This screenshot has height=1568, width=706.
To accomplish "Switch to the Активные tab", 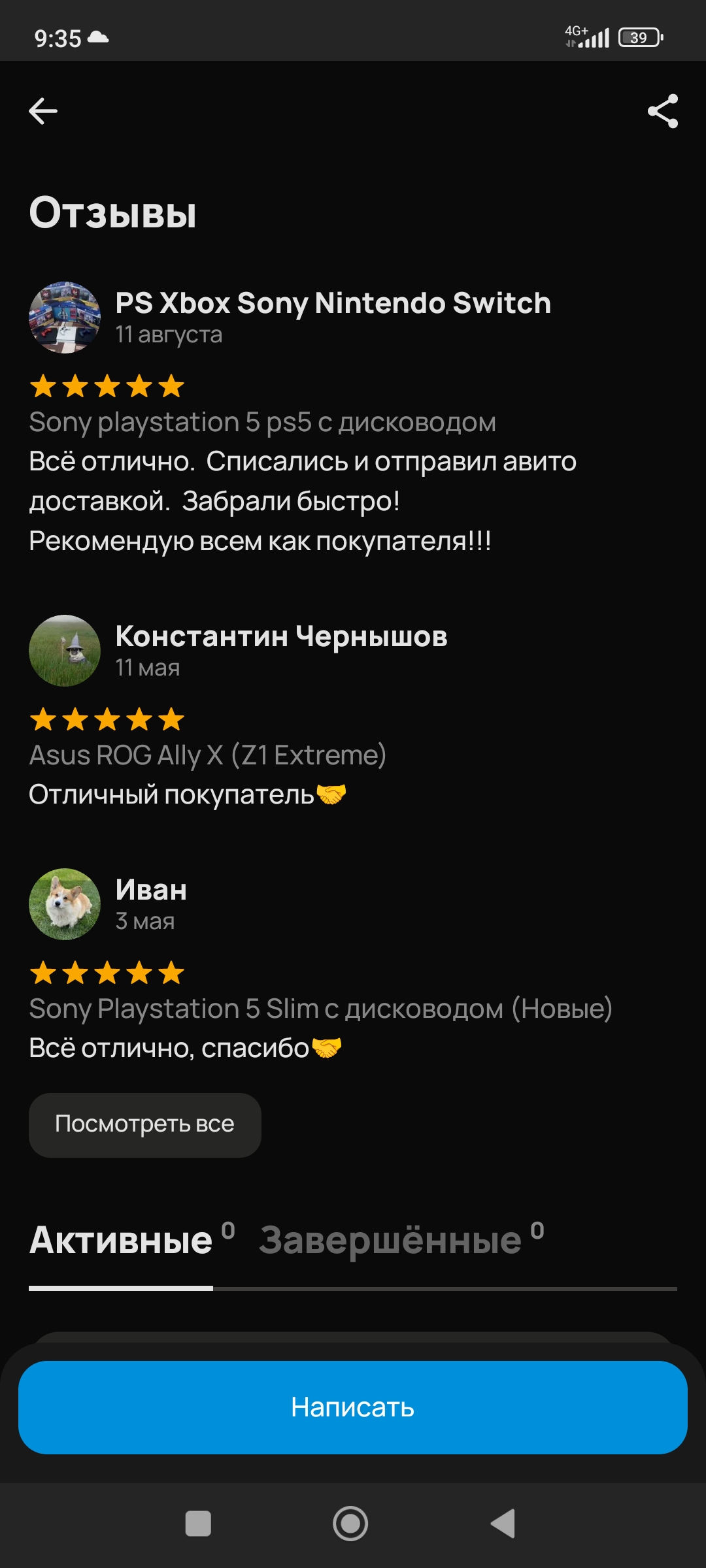I will (x=122, y=1240).
